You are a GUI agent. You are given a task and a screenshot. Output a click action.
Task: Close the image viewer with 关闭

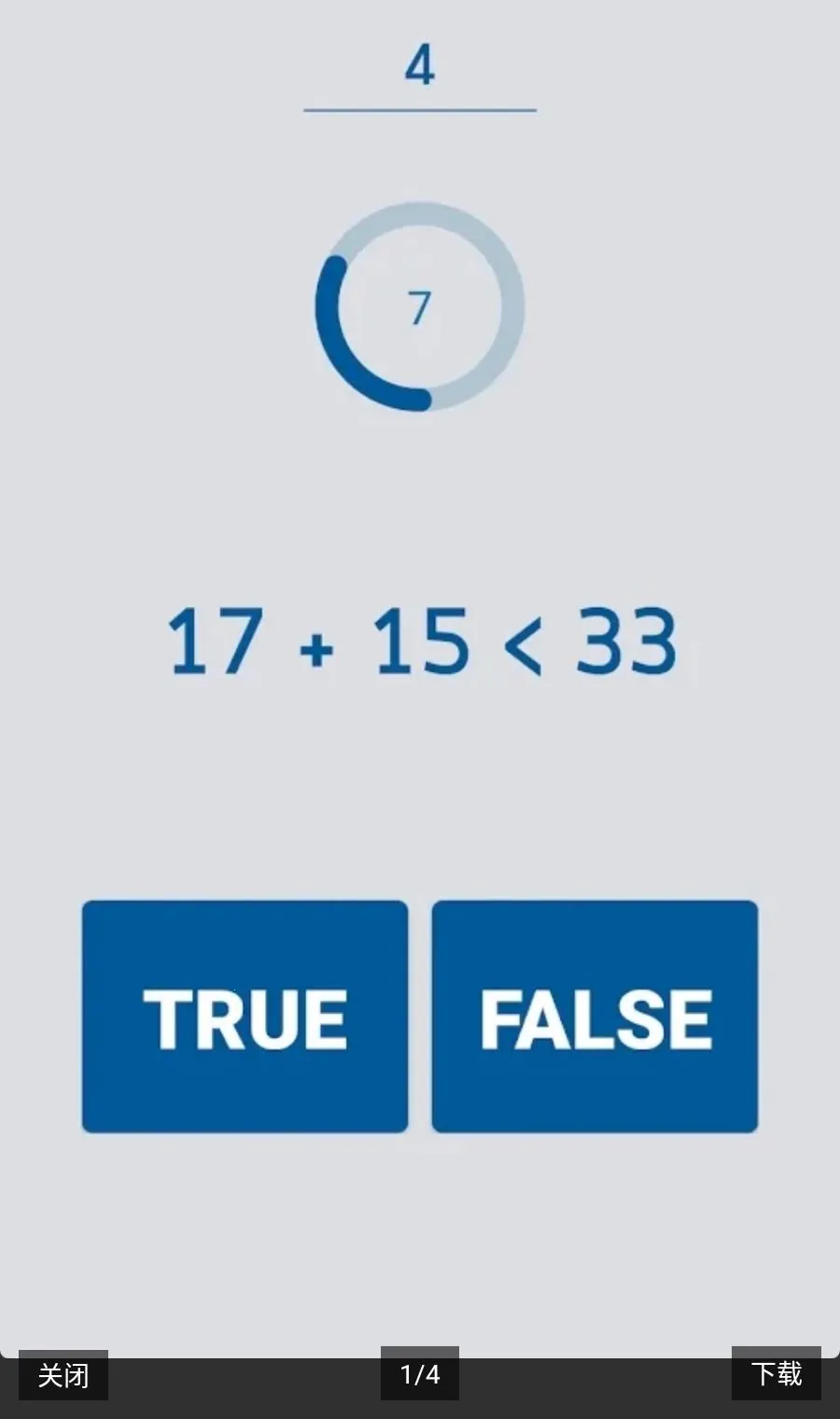pyautogui.click(x=63, y=1374)
